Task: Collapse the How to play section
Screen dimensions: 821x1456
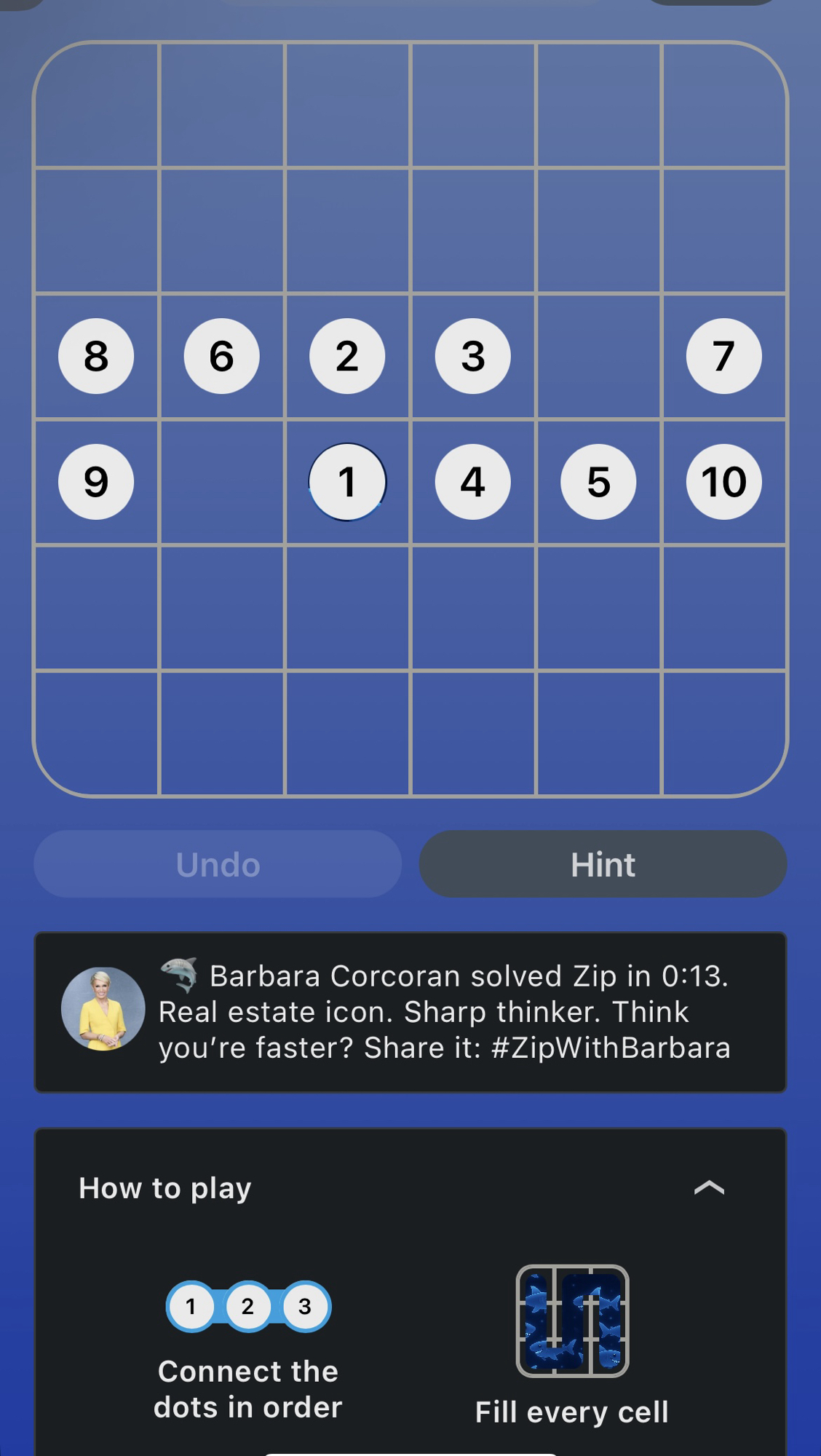Action: coord(708,1188)
